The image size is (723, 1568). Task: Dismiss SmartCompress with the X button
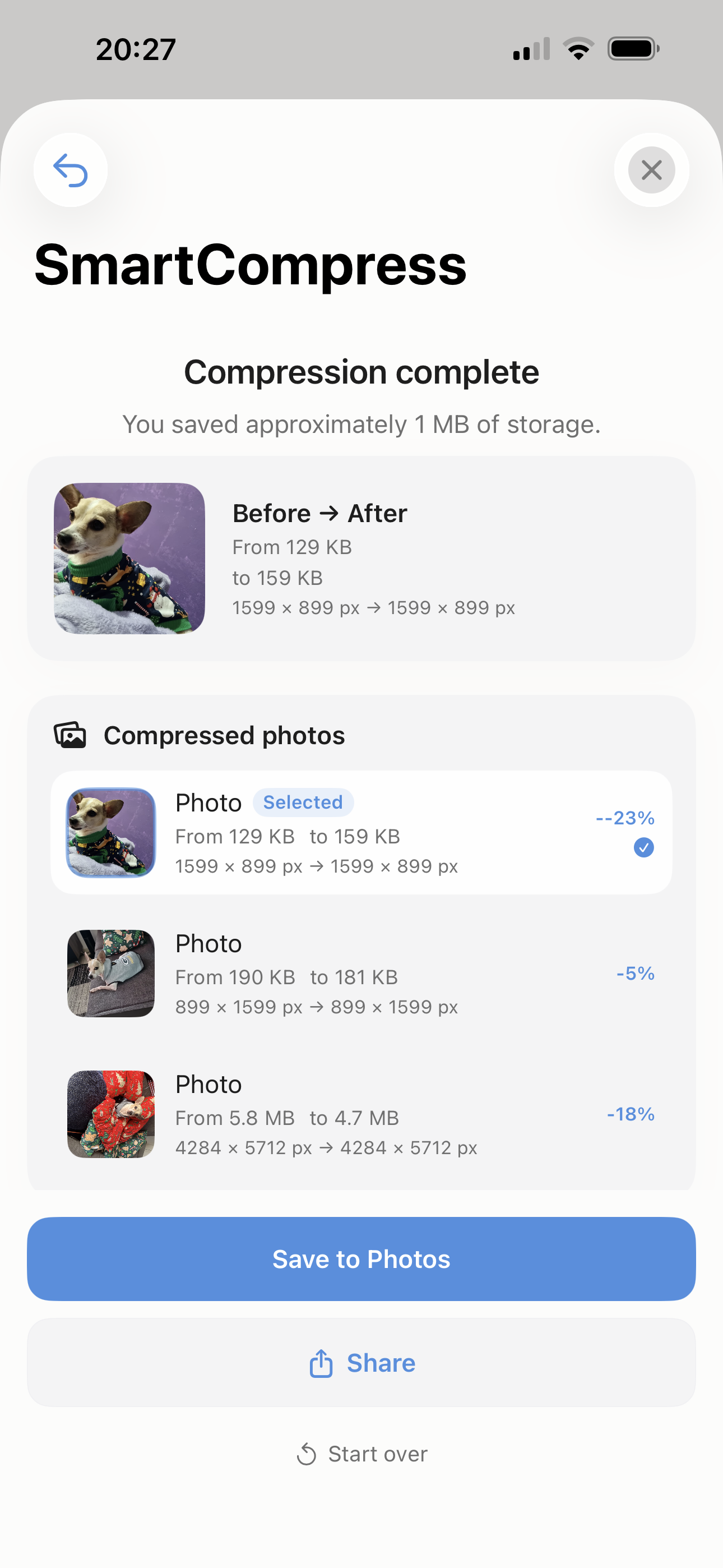[x=651, y=170]
